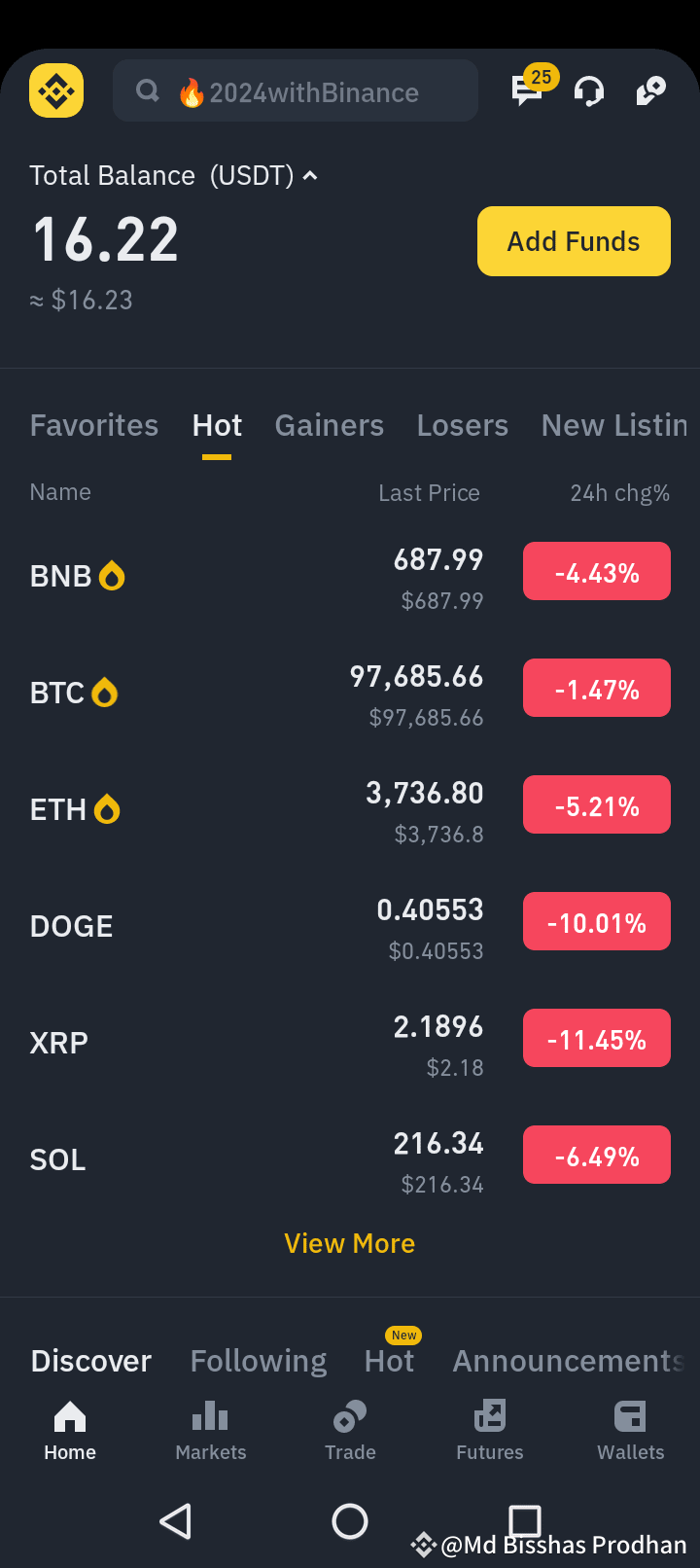The width and height of the screenshot is (700, 1568).
Task: Open messages with 25 badge
Action: coord(529,90)
